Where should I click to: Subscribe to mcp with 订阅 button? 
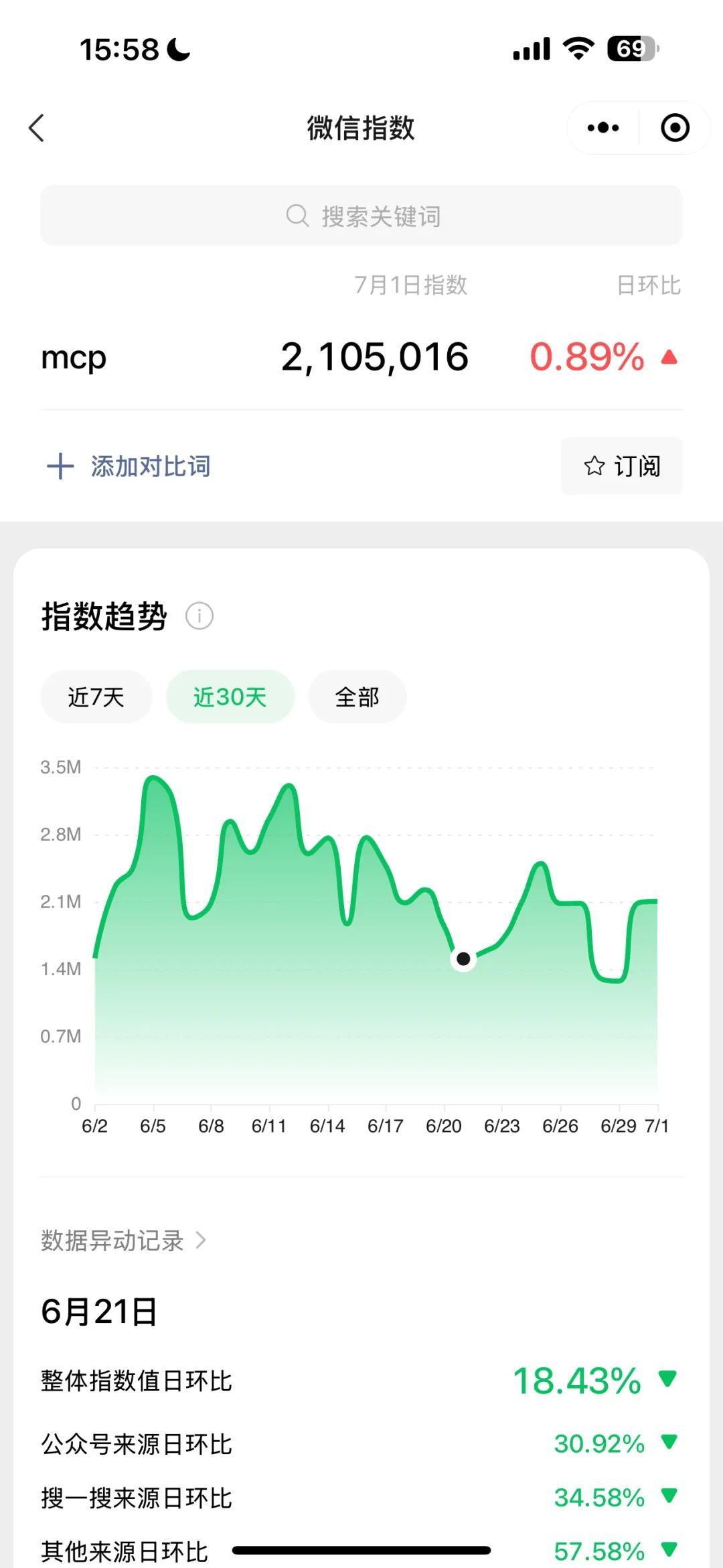pos(621,466)
